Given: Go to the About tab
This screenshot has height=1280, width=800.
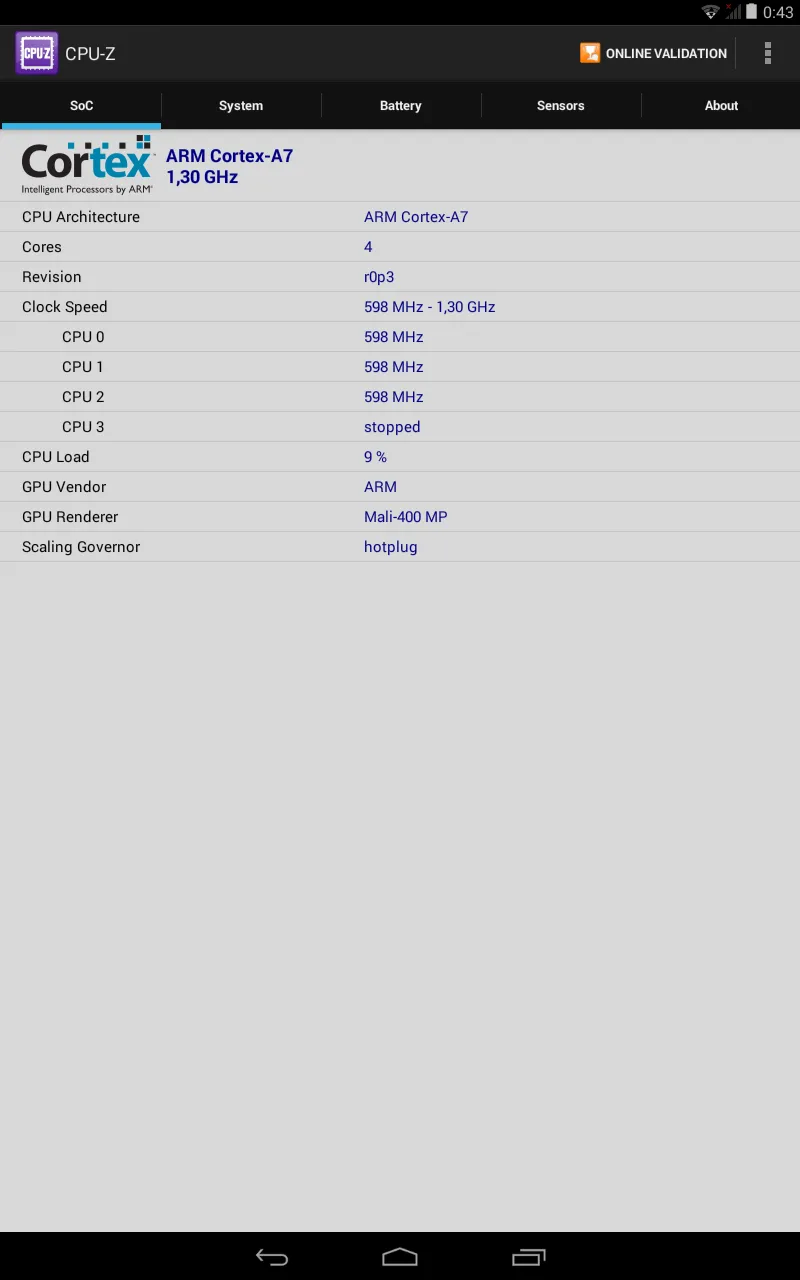Looking at the screenshot, I should pos(721,106).
